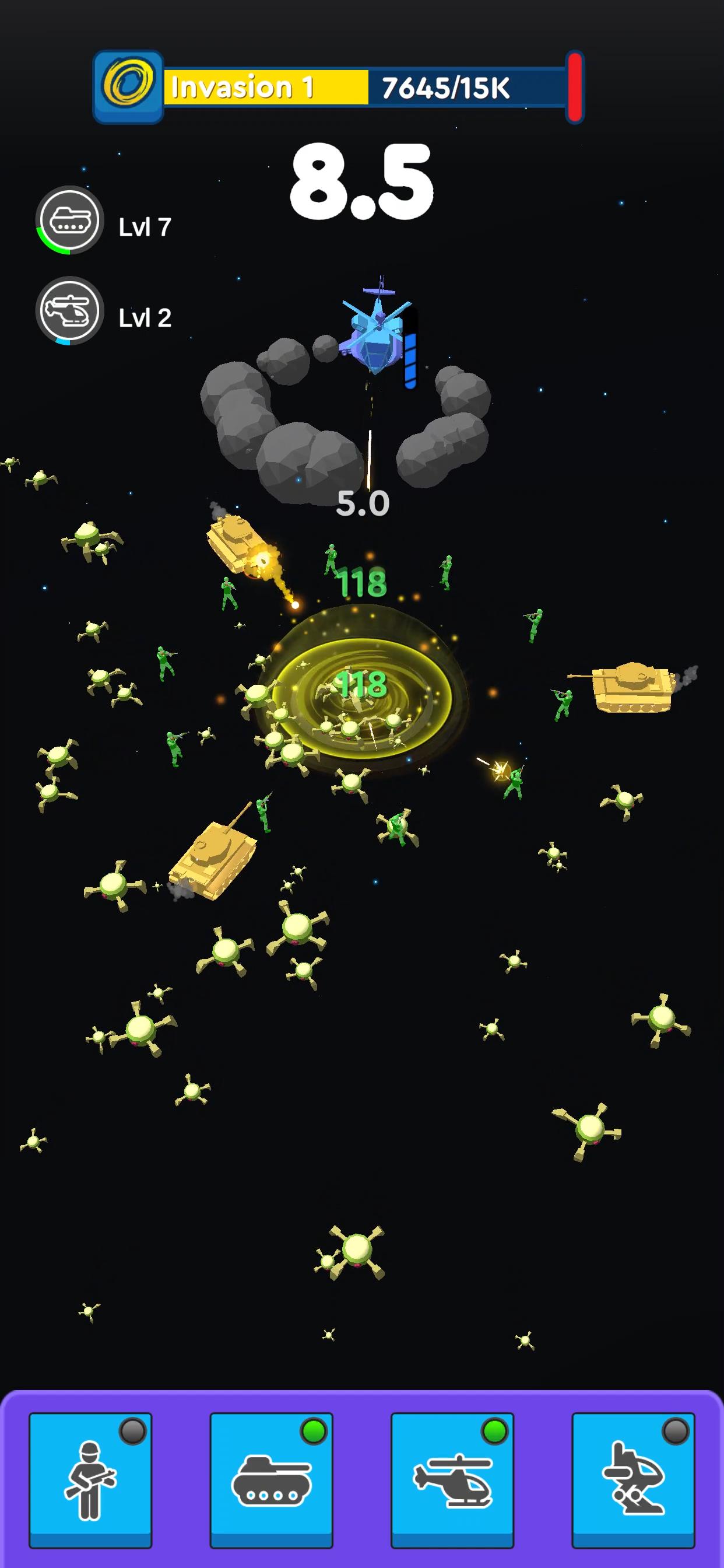Select the mech walker unit button
The image size is (724, 1568).
(632, 1479)
